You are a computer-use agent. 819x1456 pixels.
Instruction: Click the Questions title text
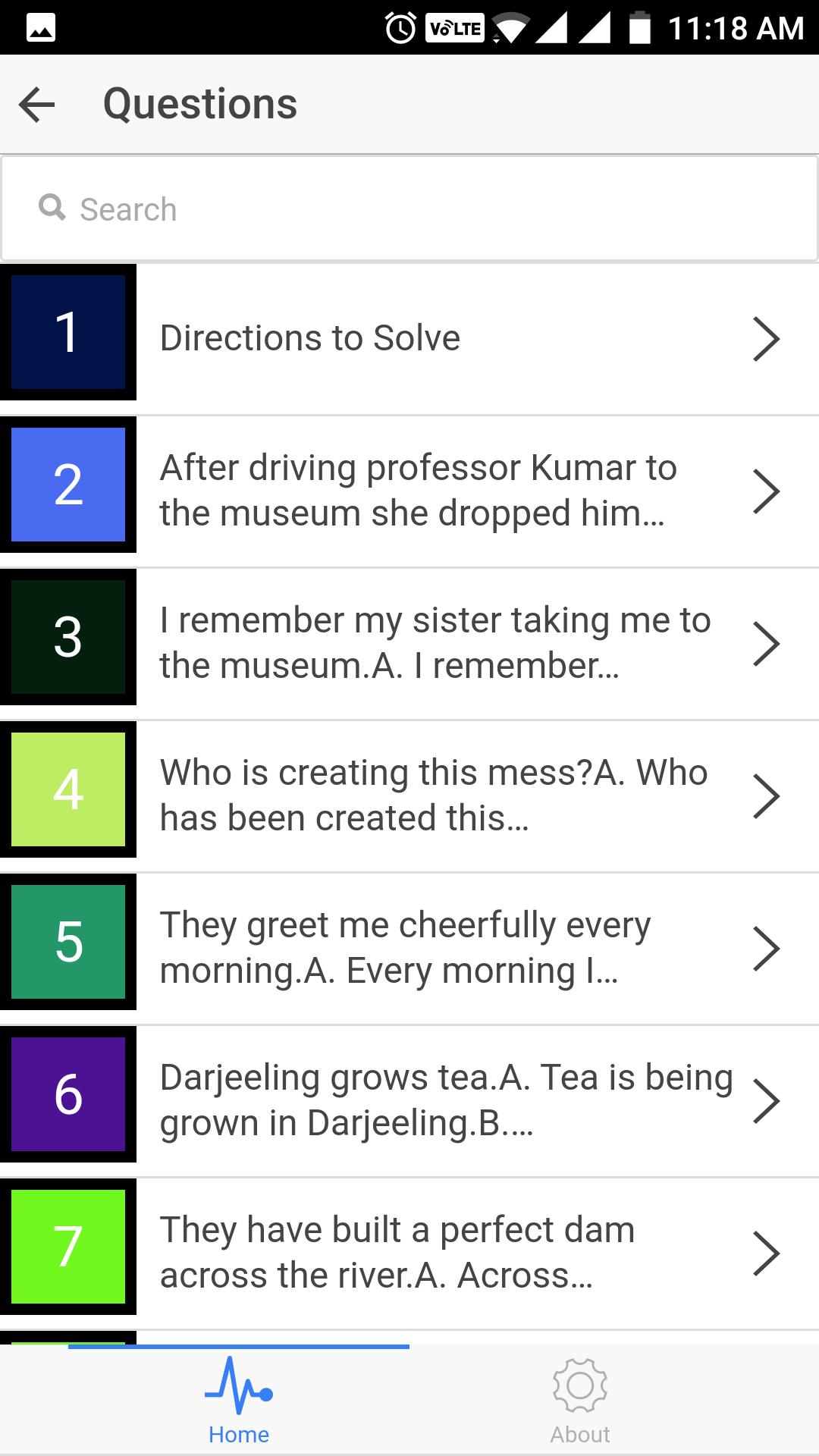(199, 103)
